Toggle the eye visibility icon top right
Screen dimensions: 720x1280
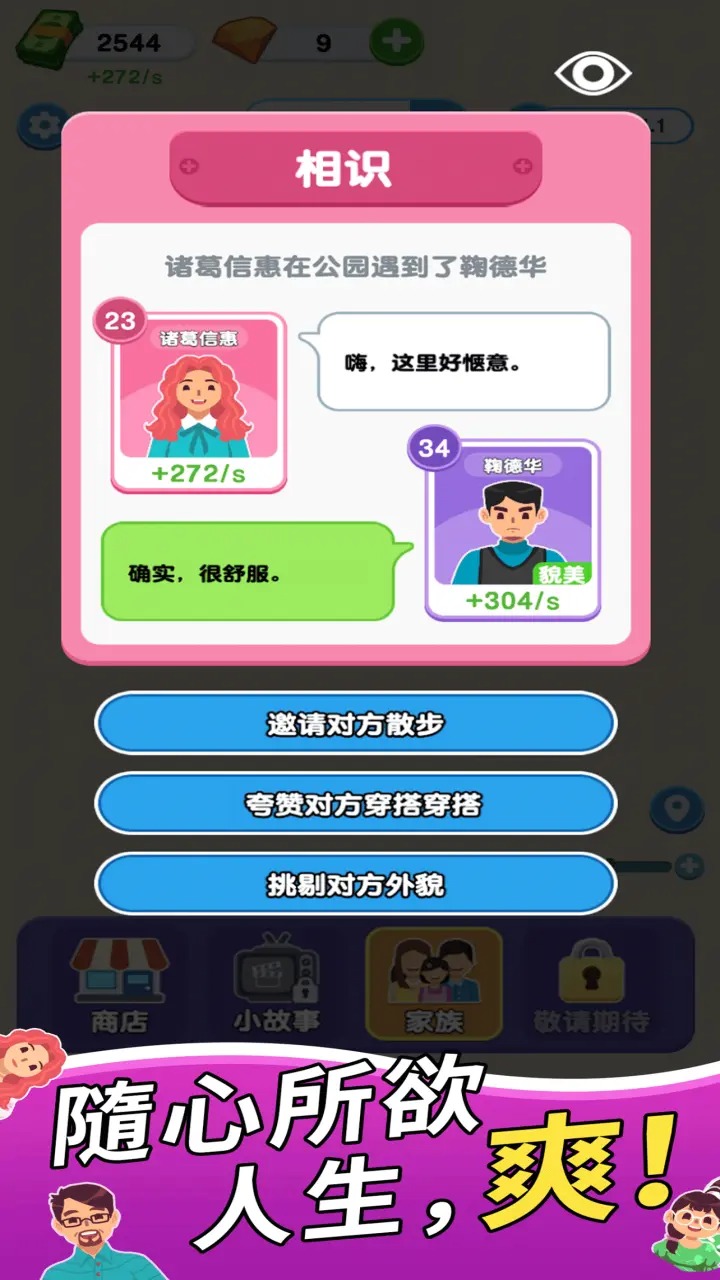[592, 71]
